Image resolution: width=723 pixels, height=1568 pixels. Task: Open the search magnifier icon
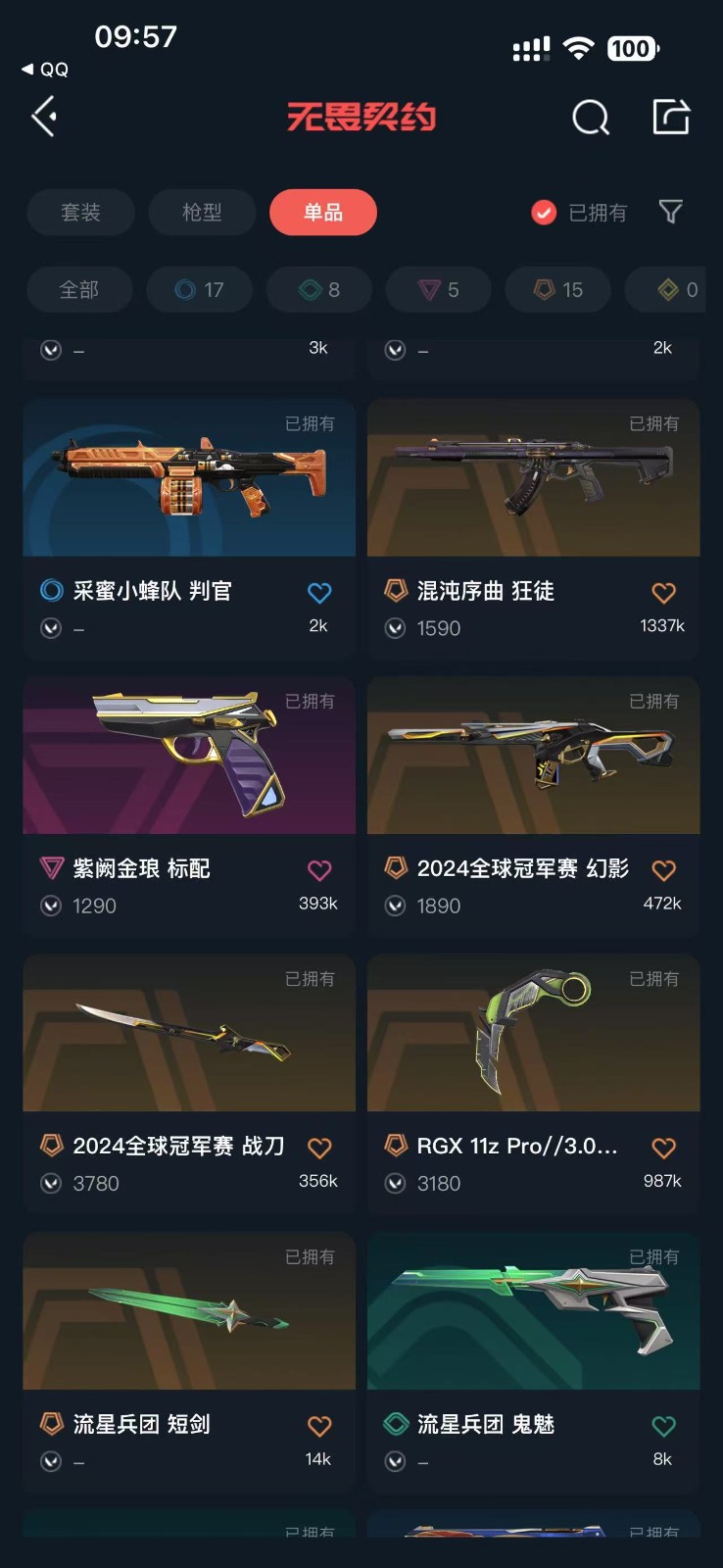tap(591, 119)
